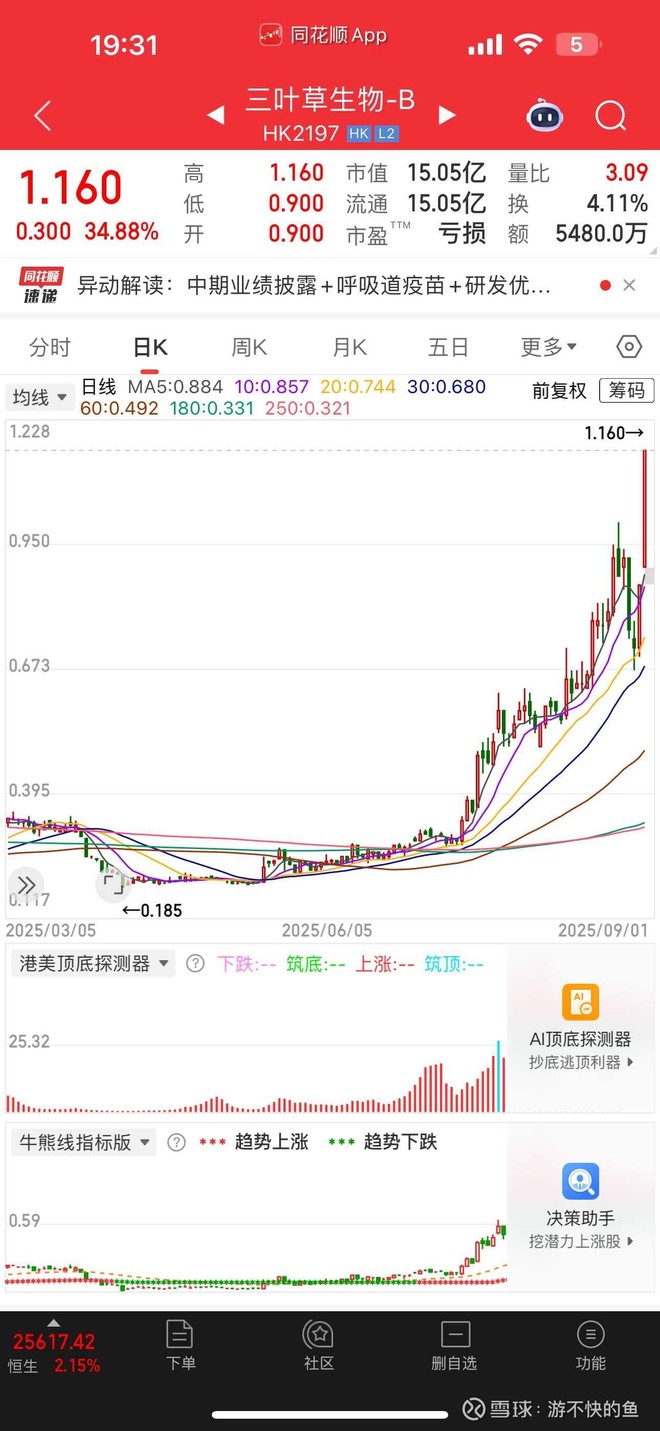The image size is (660, 1431).
Task: Open 下单 to place an order
Action: 180,1345
